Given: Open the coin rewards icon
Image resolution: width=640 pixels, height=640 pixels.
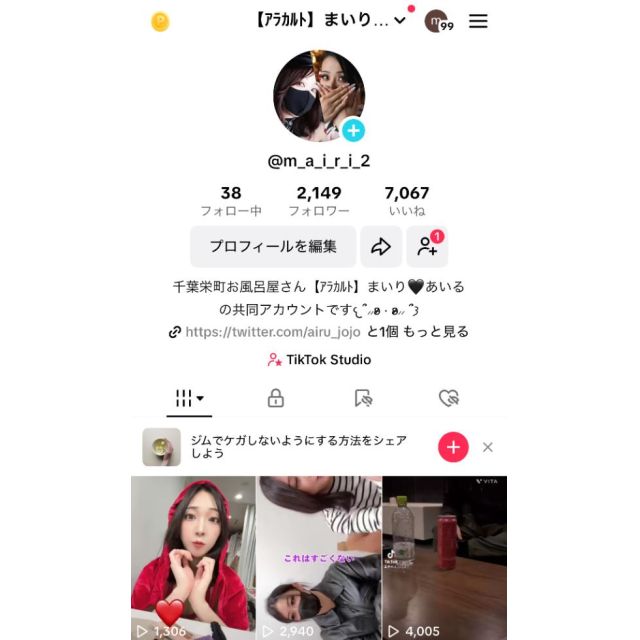Looking at the screenshot, I should tap(160, 21).
